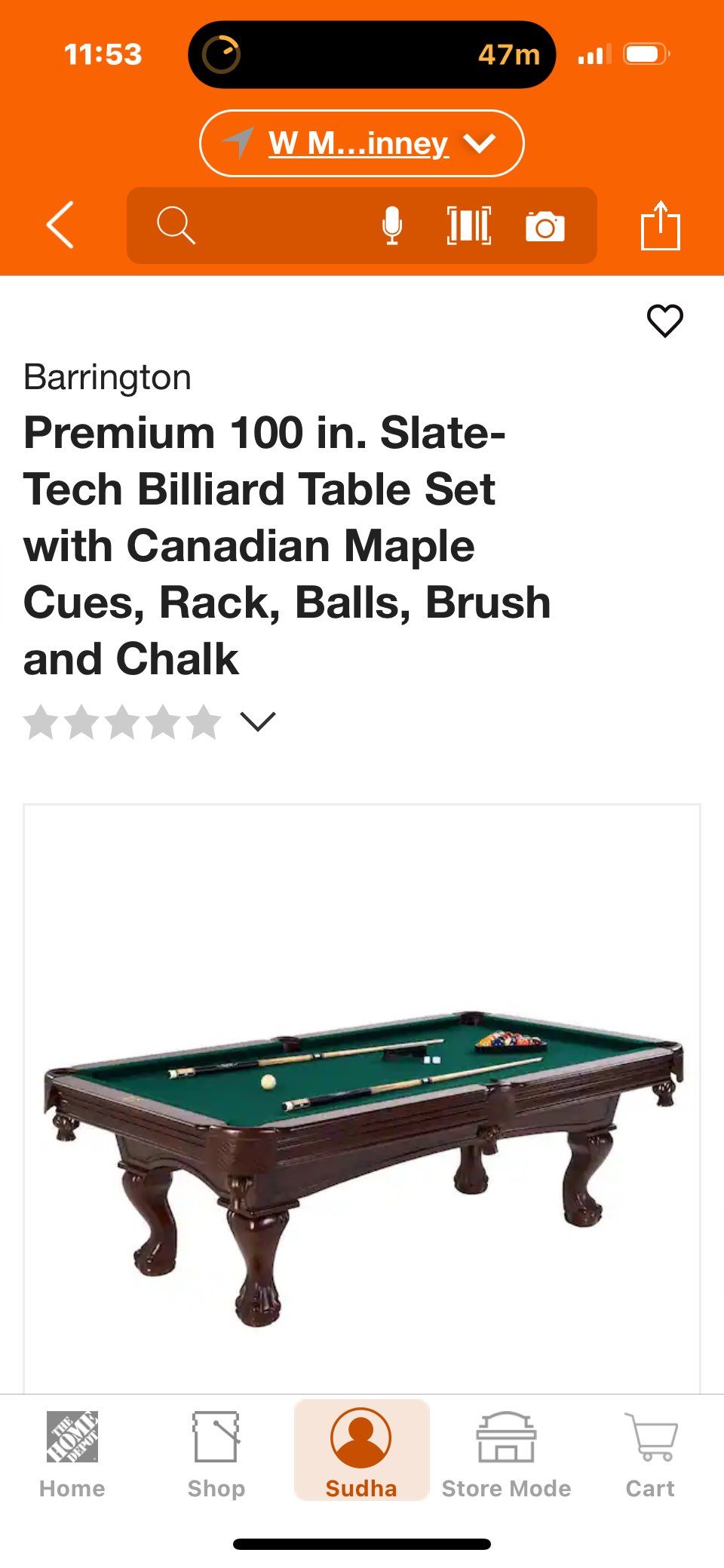724x1568 pixels.
Task: Change store location W M...inney
Action: click(361, 143)
